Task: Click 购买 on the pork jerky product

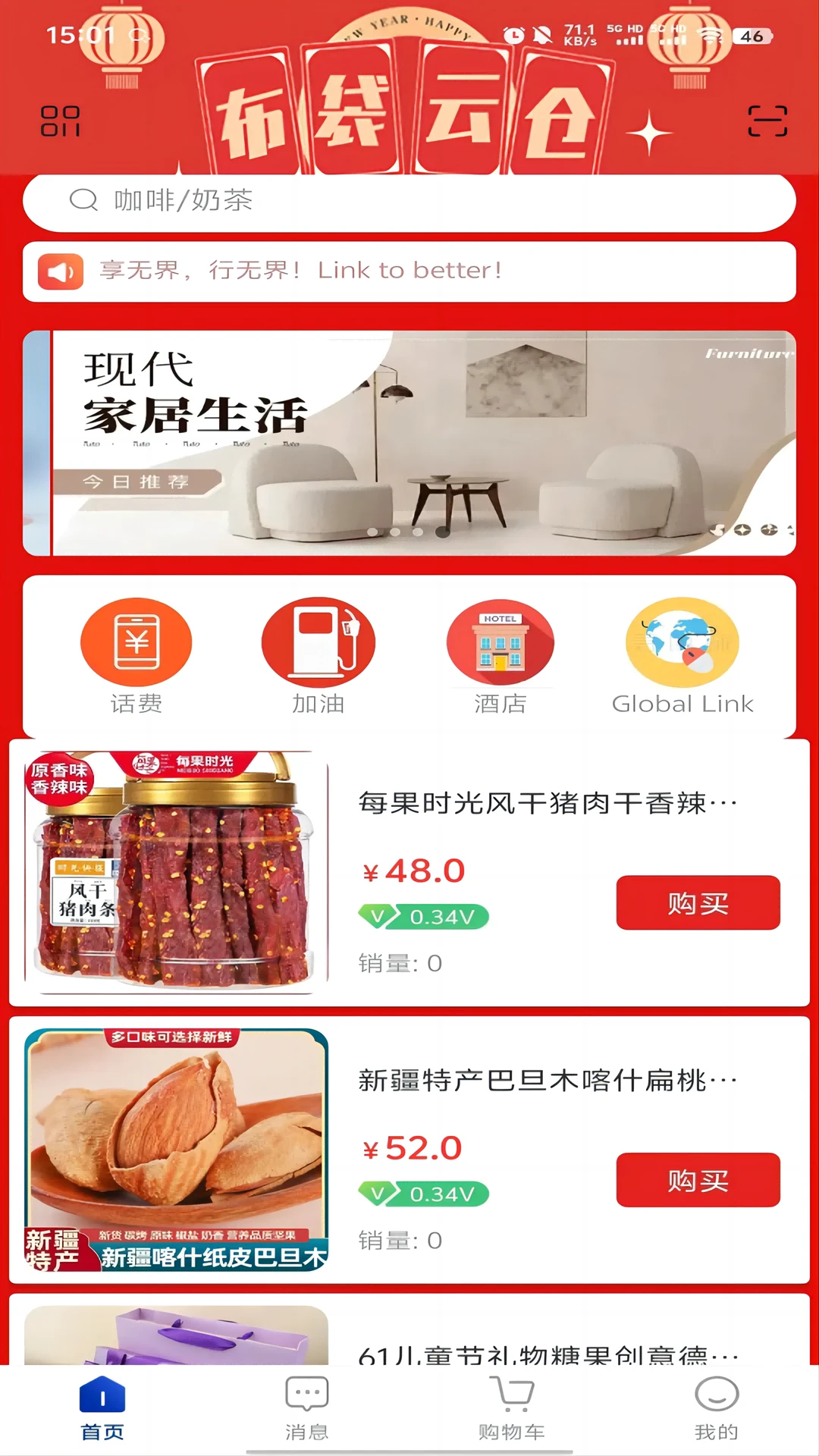Action: coord(696,903)
